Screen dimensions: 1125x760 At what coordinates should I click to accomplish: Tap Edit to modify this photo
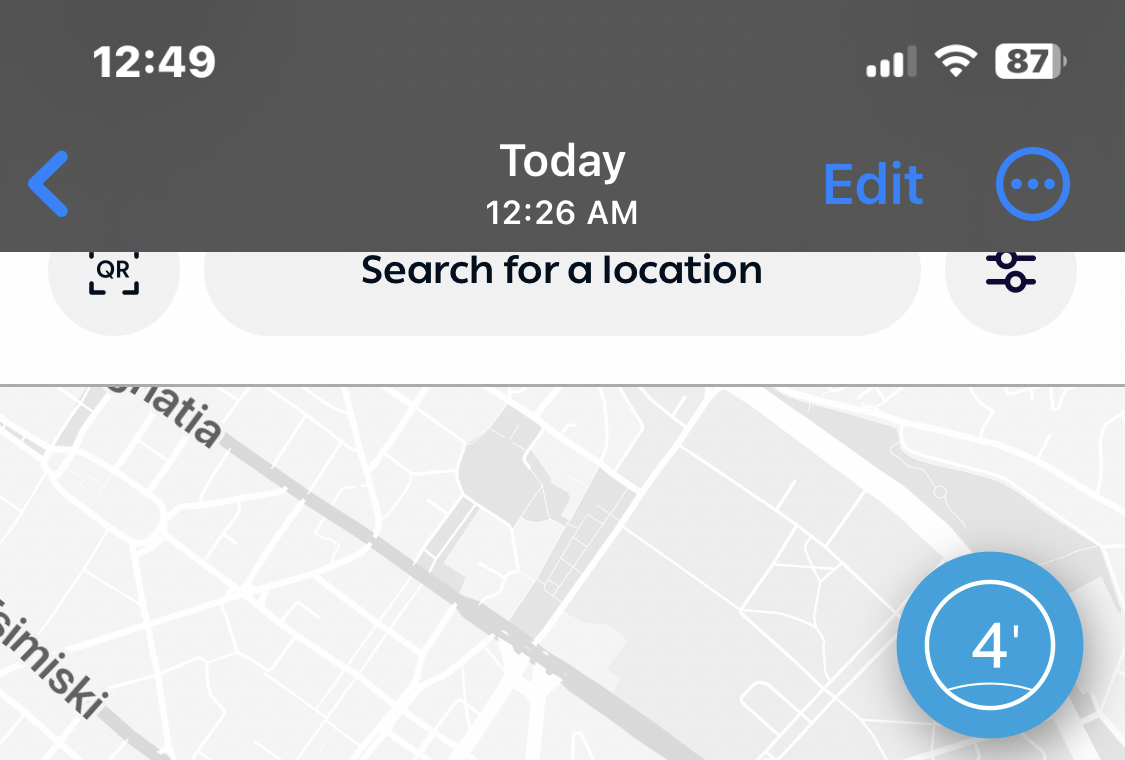tap(873, 184)
